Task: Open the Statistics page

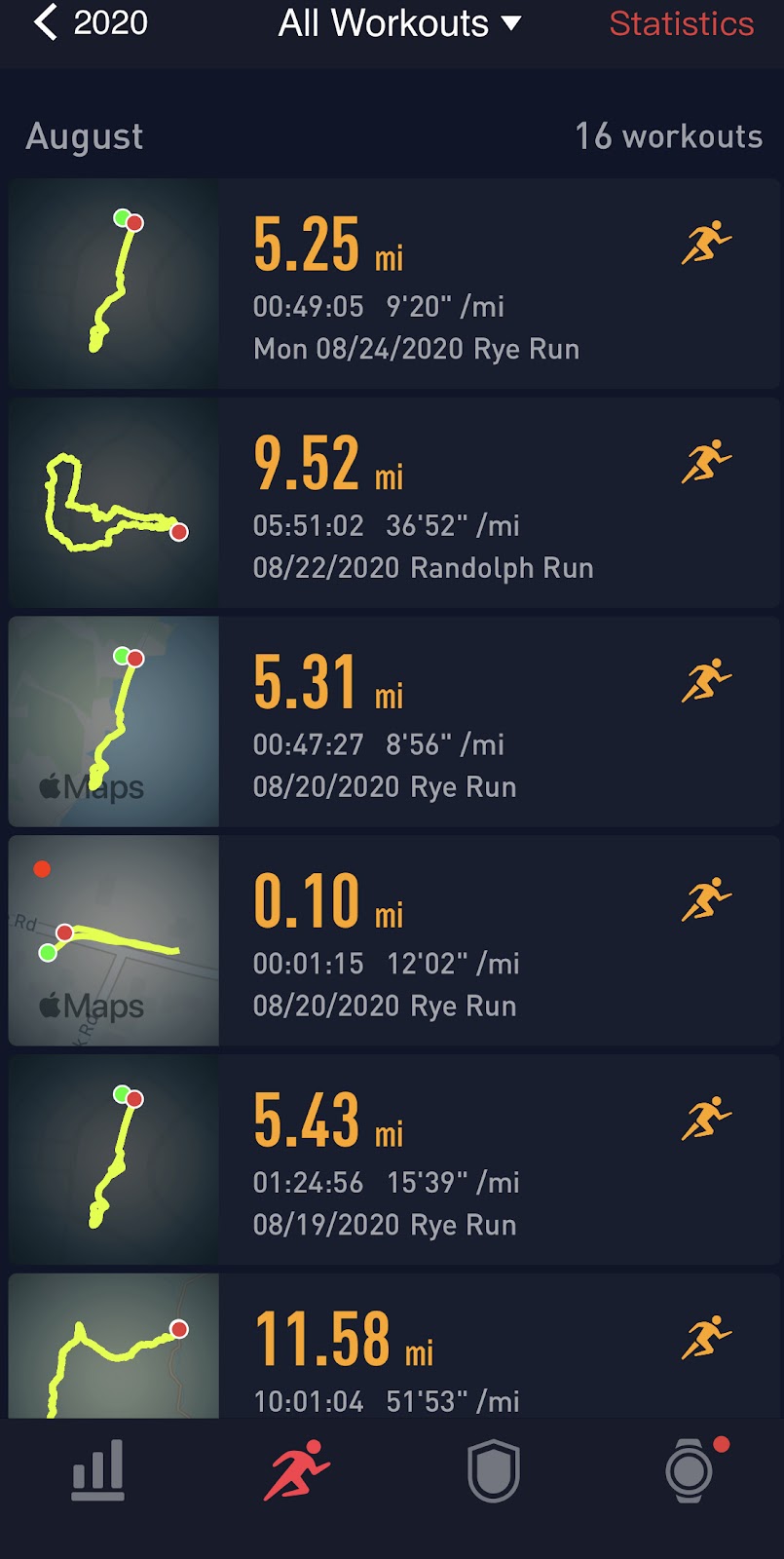Action: point(681,23)
